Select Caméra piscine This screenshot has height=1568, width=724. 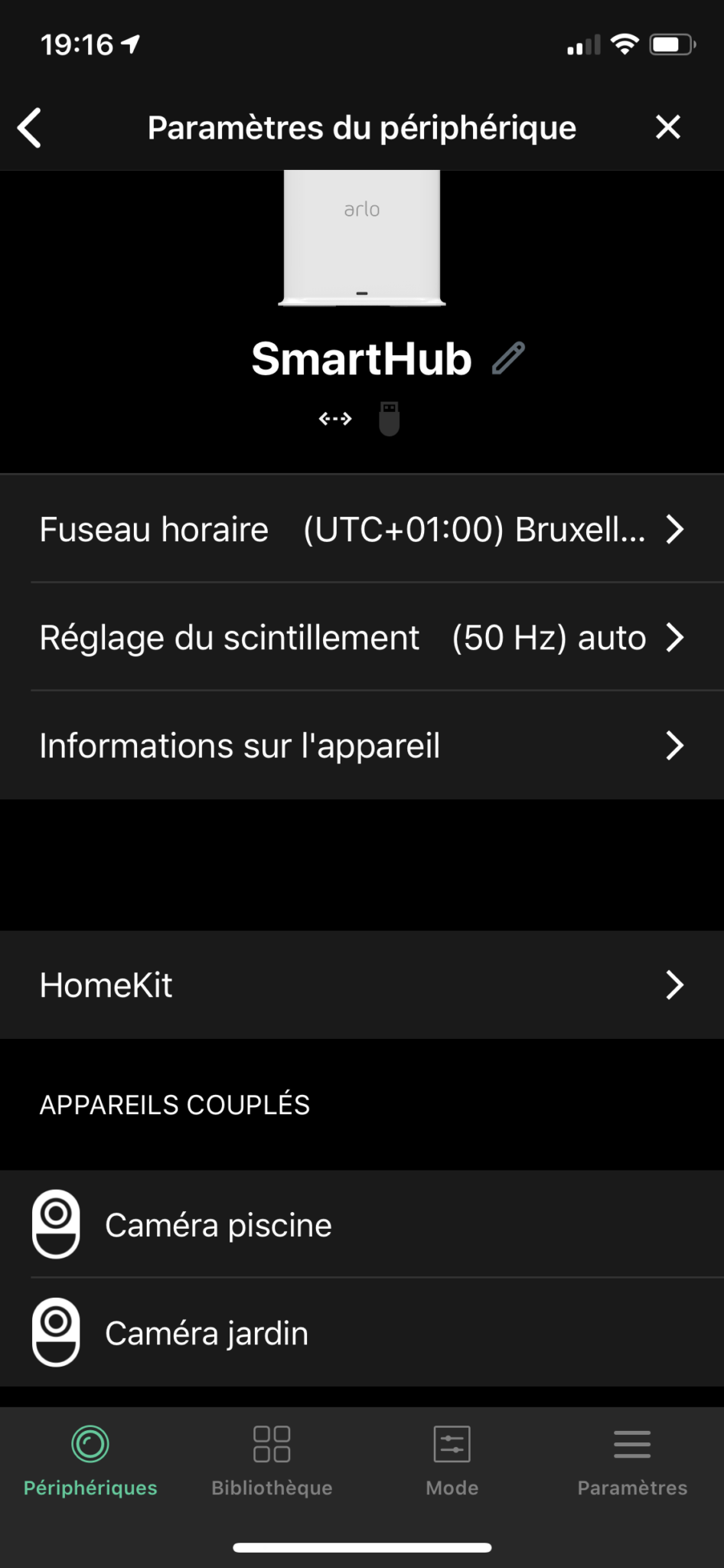(x=362, y=1224)
